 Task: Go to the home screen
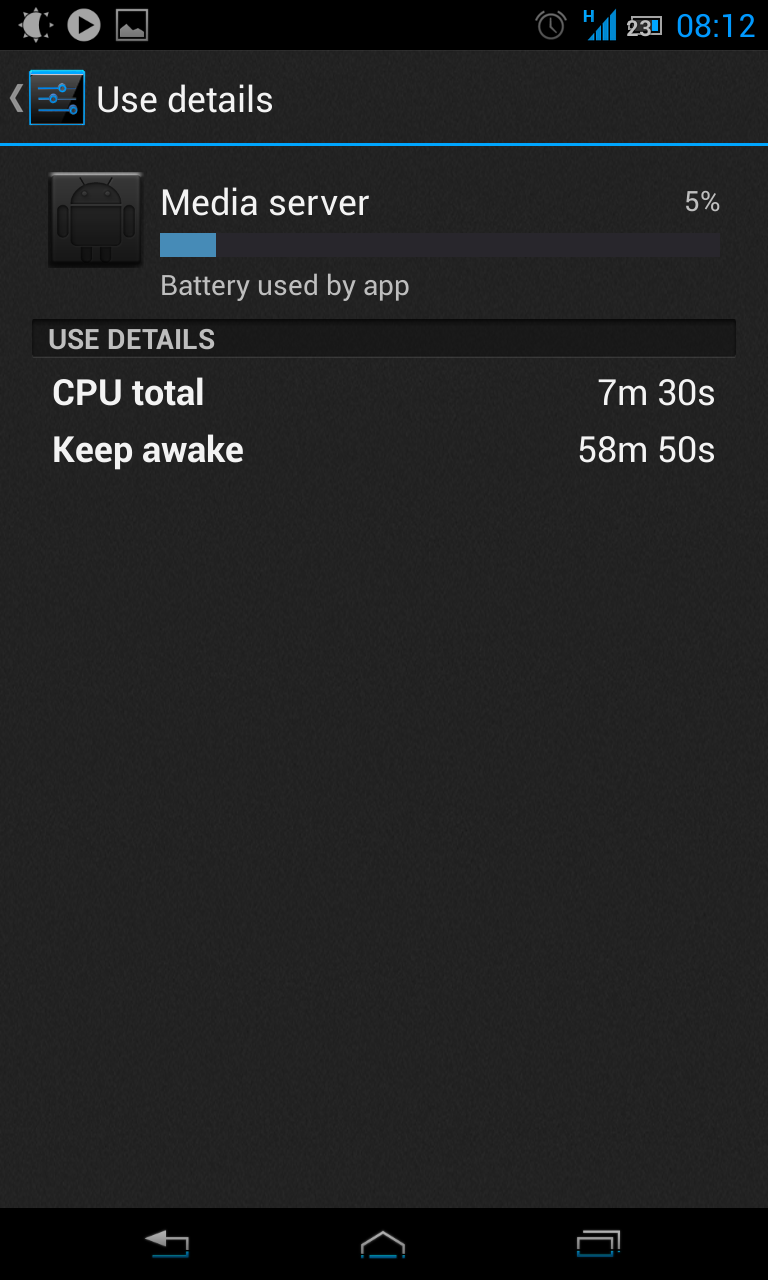(x=383, y=1243)
